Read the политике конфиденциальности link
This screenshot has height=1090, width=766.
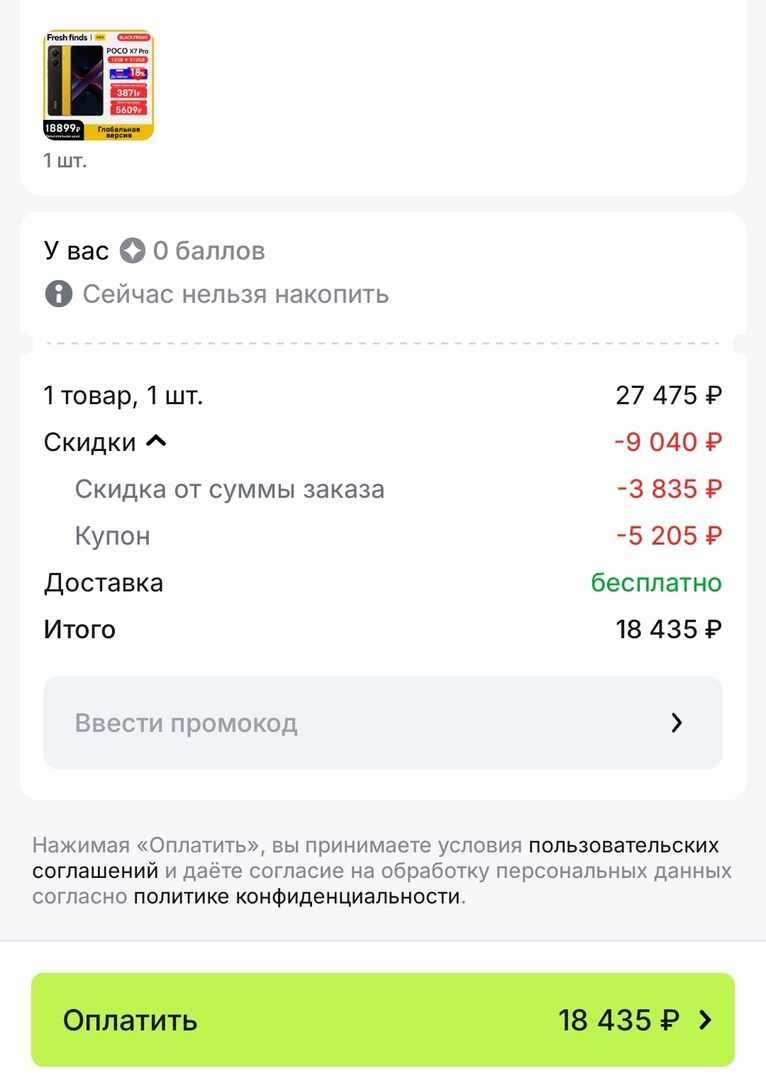pos(297,896)
